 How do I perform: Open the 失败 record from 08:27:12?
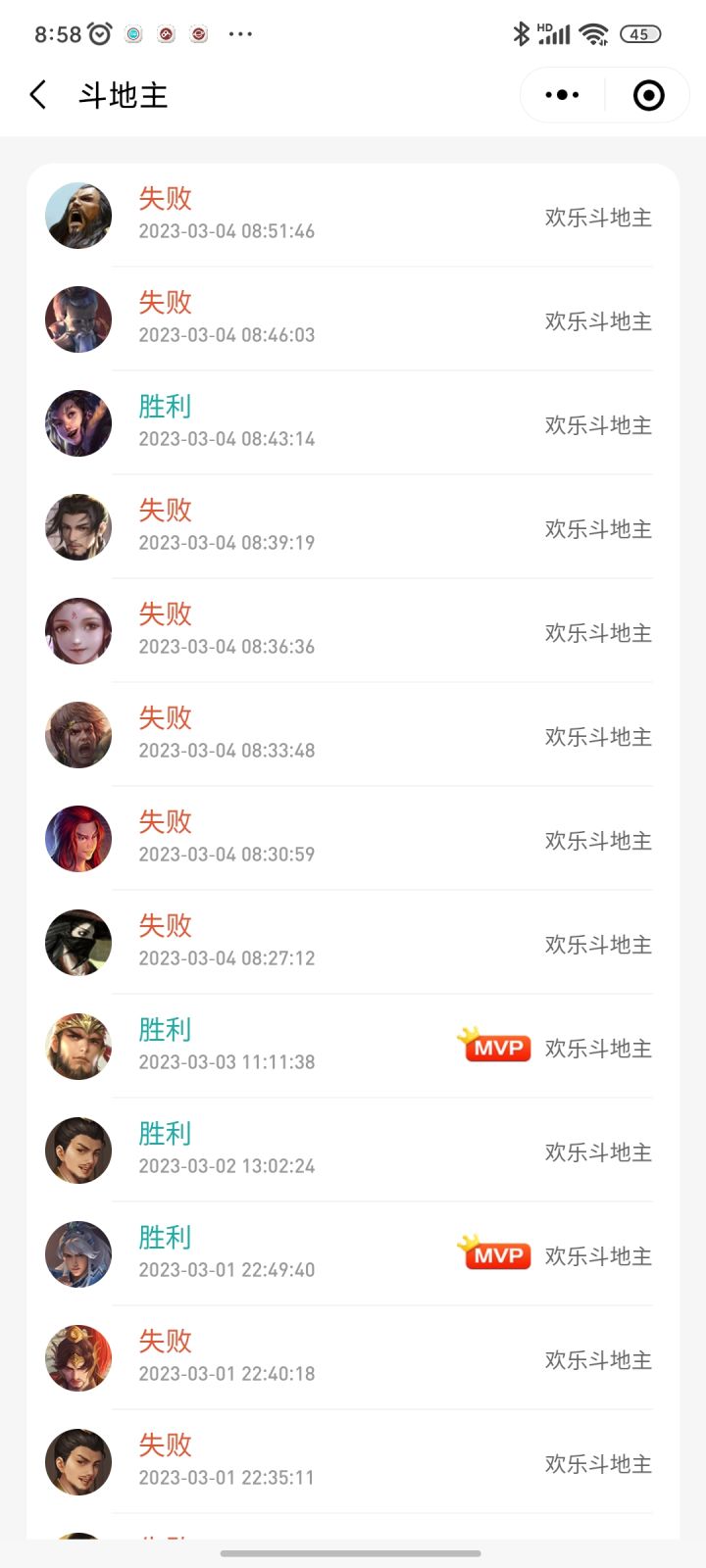pos(353,943)
